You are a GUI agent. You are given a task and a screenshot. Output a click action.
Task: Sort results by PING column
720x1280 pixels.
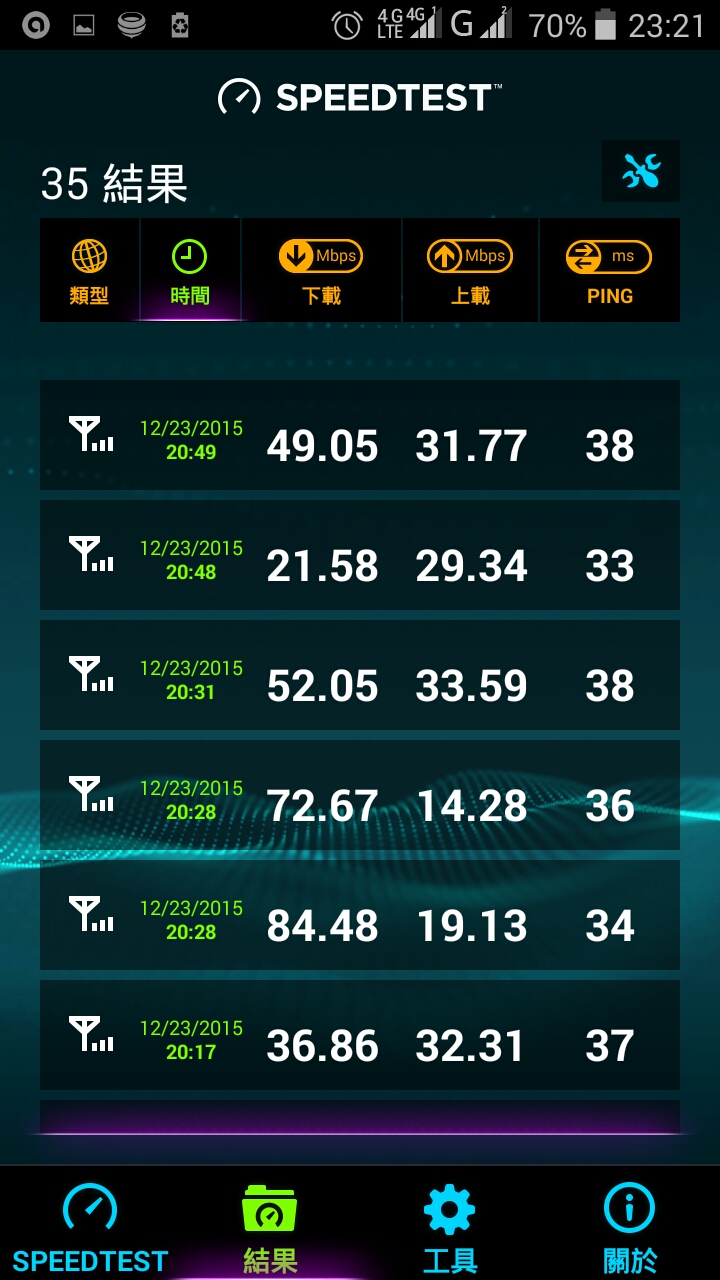[x=610, y=270]
